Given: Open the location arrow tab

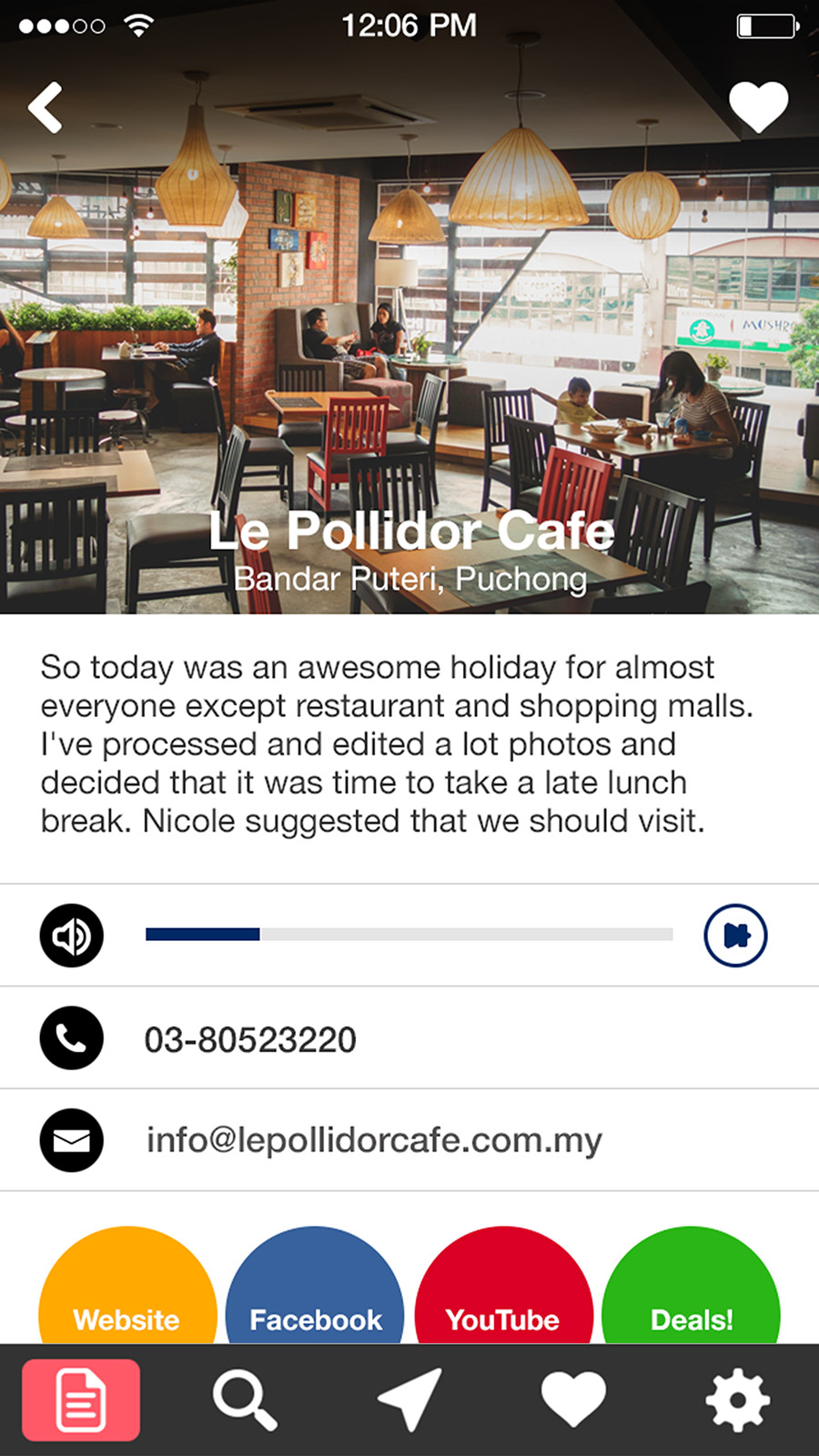Looking at the screenshot, I should click(x=409, y=1400).
